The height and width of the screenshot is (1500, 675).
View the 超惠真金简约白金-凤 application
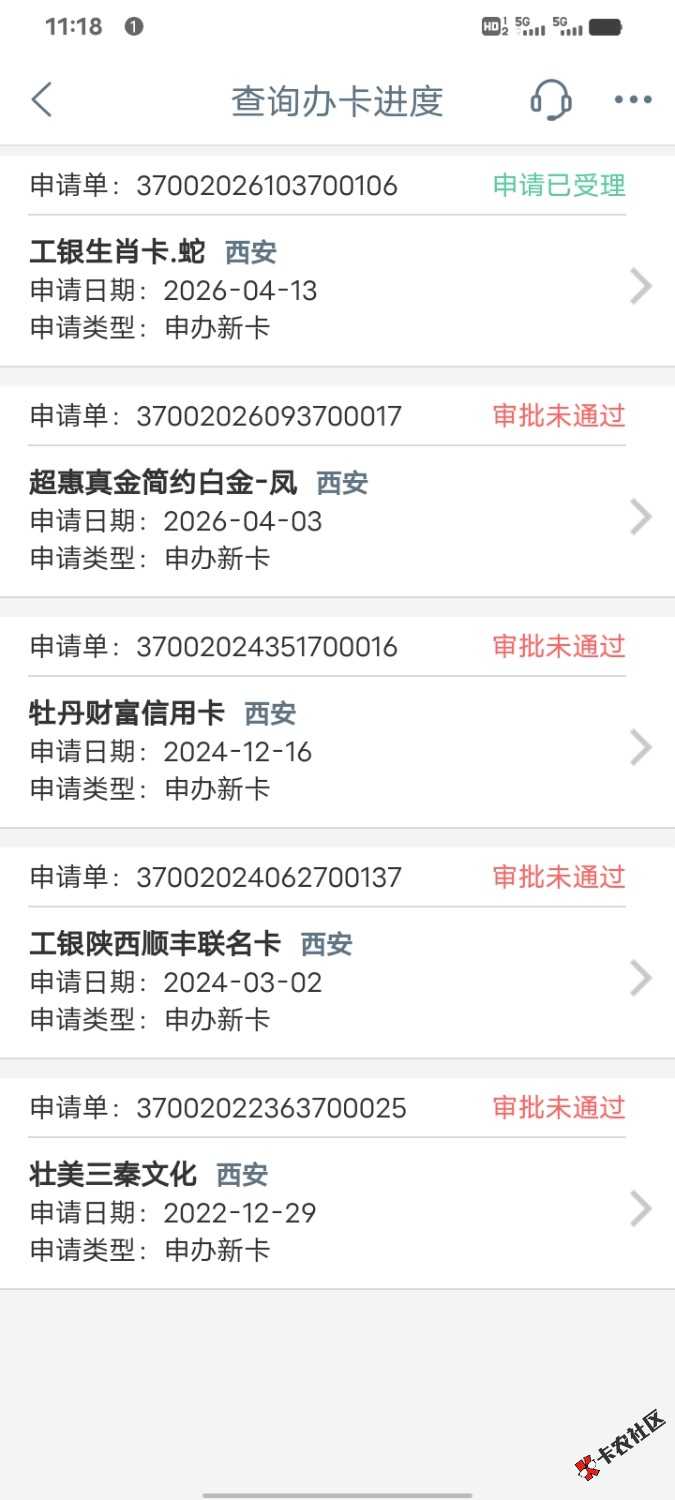tap(337, 519)
